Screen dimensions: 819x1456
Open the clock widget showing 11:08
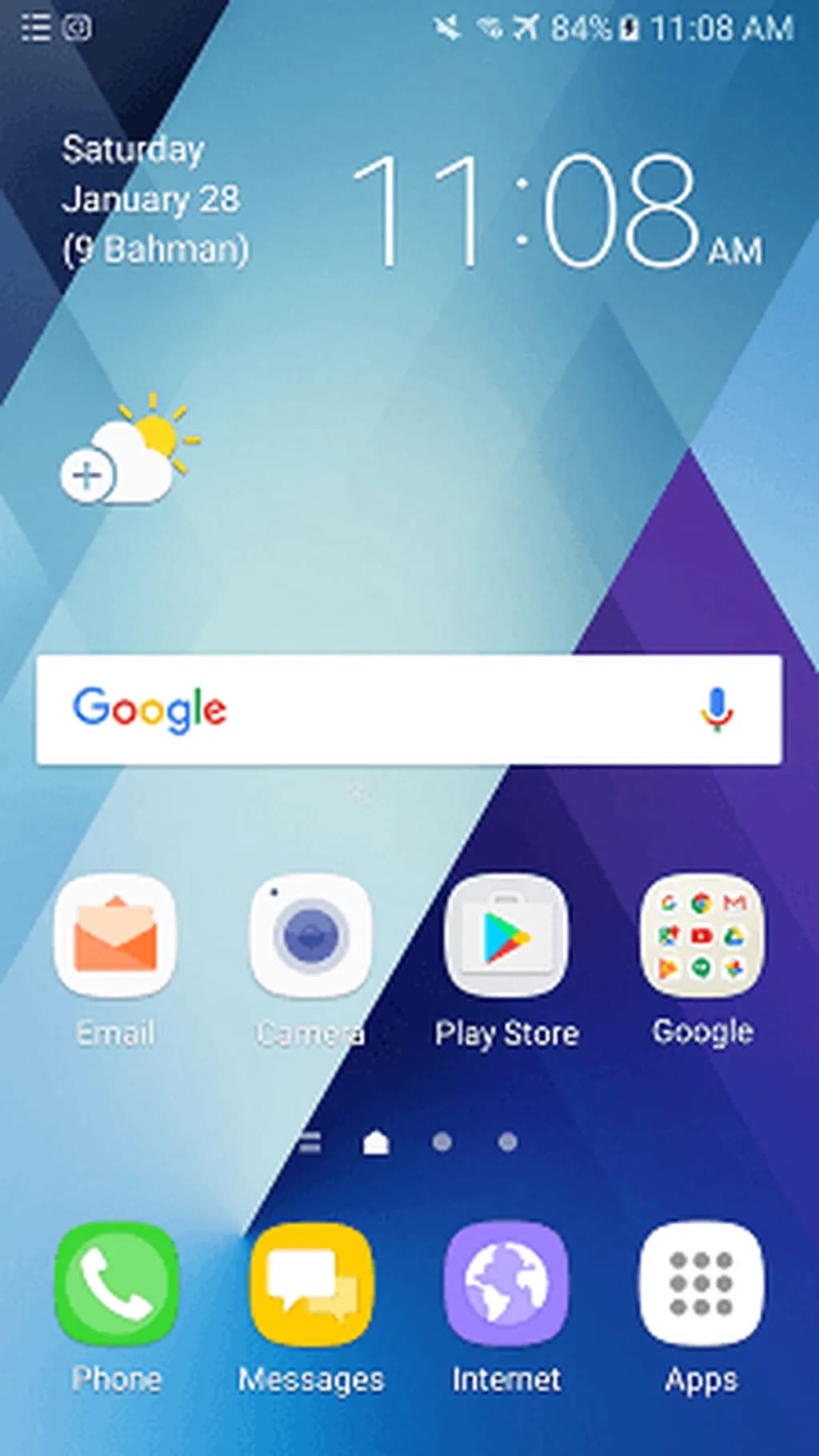pyautogui.click(x=556, y=212)
